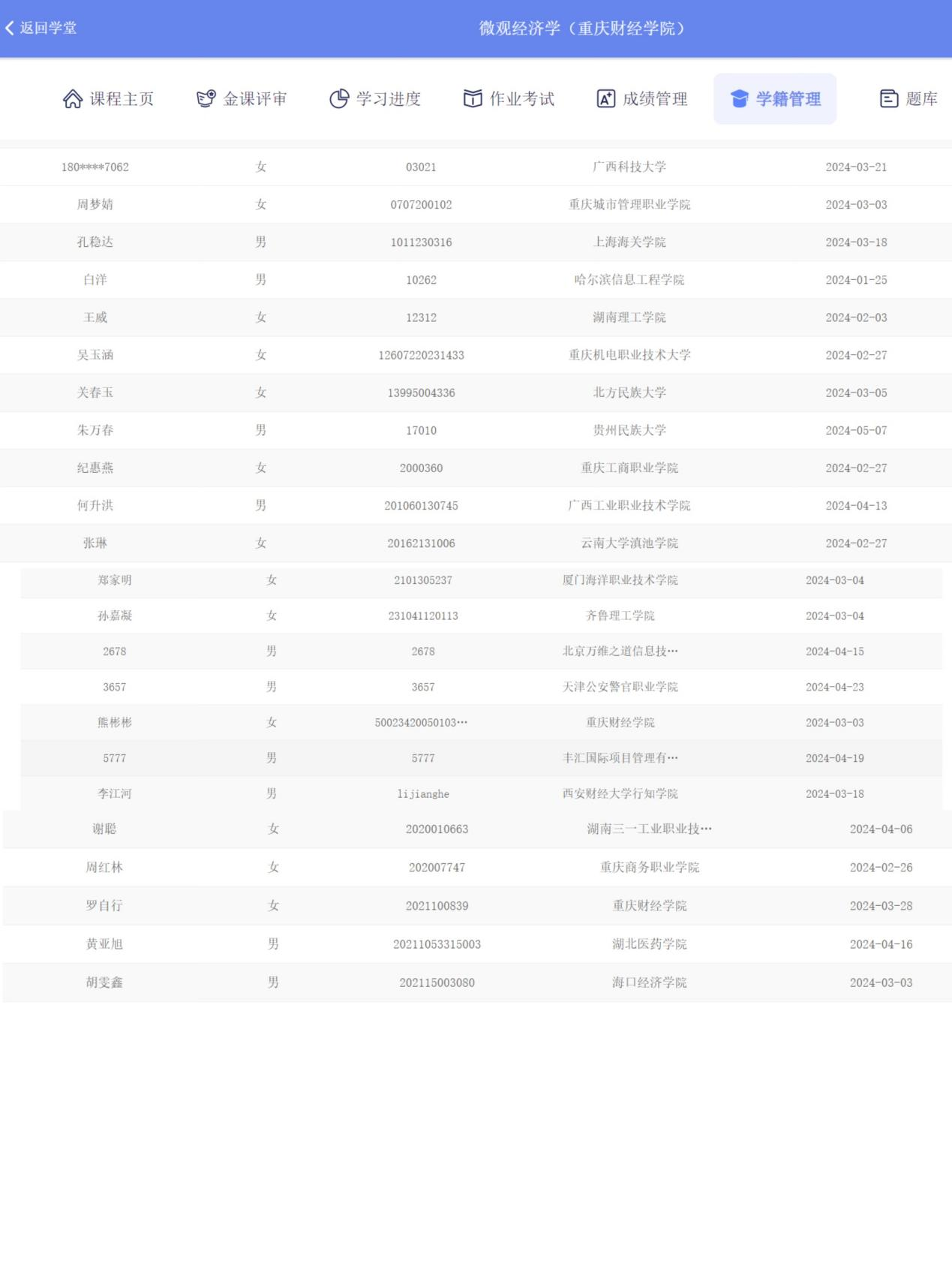The width and height of the screenshot is (952, 1270).
Task: Switch to 金课评审 tab
Action: click(242, 99)
